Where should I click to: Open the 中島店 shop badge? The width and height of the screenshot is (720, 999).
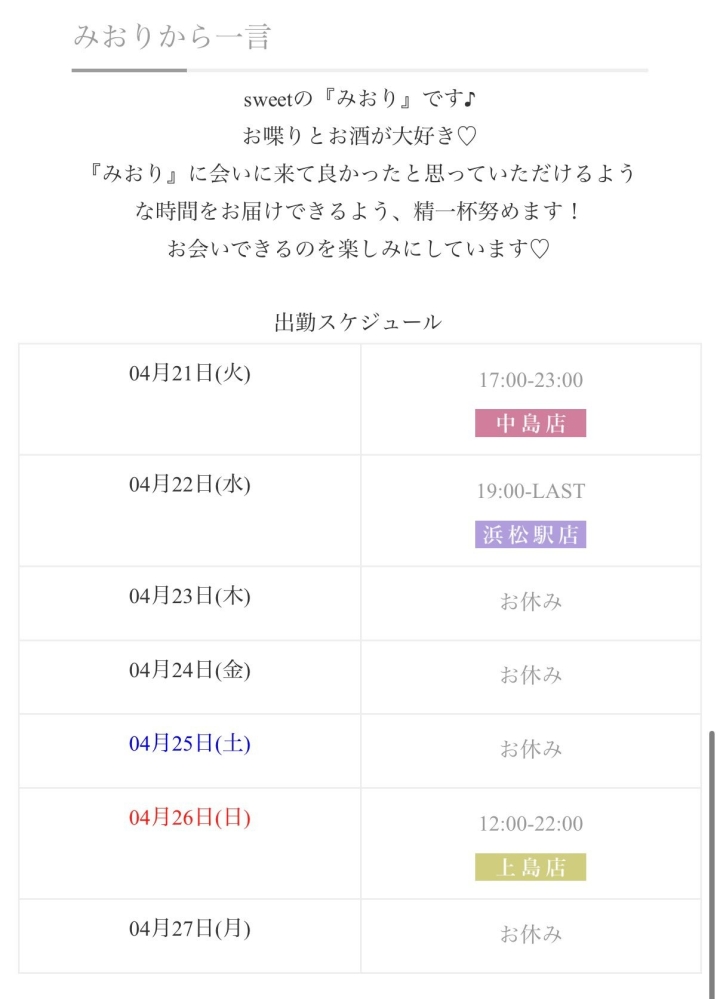(x=530, y=423)
